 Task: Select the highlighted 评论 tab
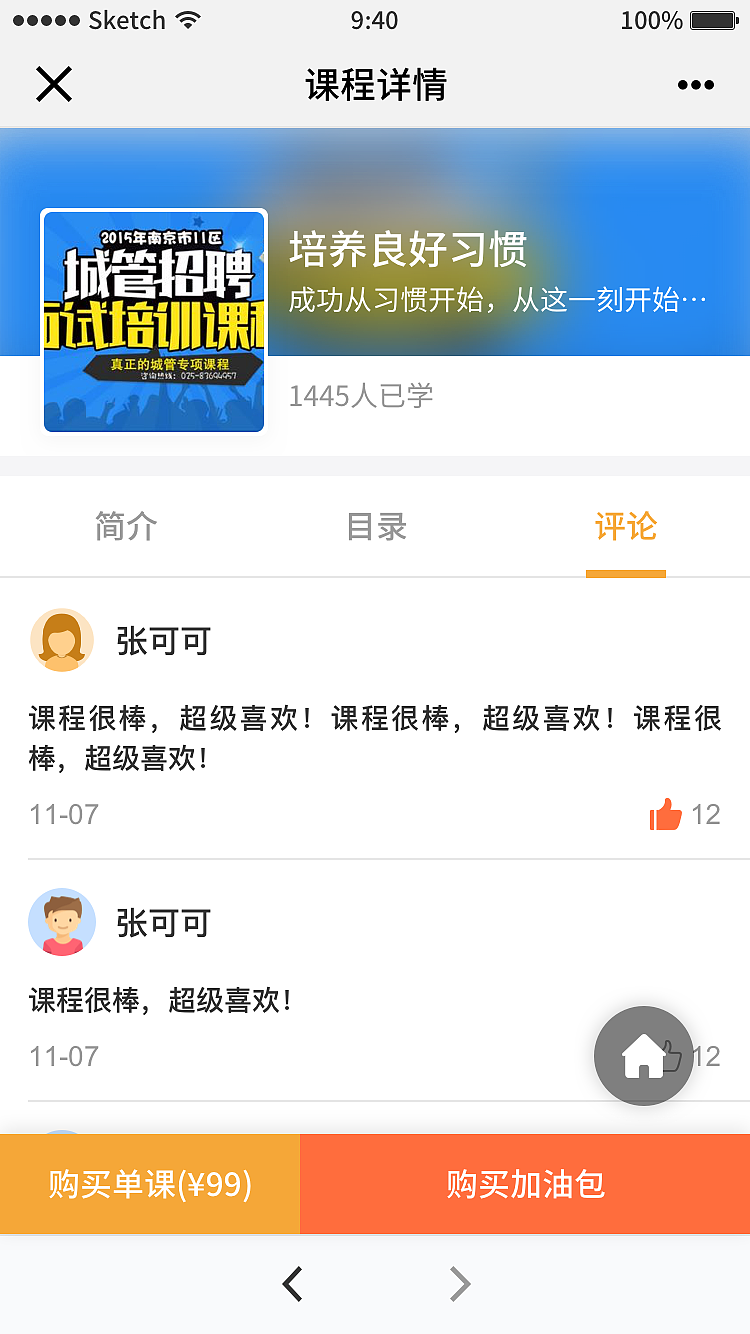[x=625, y=527]
